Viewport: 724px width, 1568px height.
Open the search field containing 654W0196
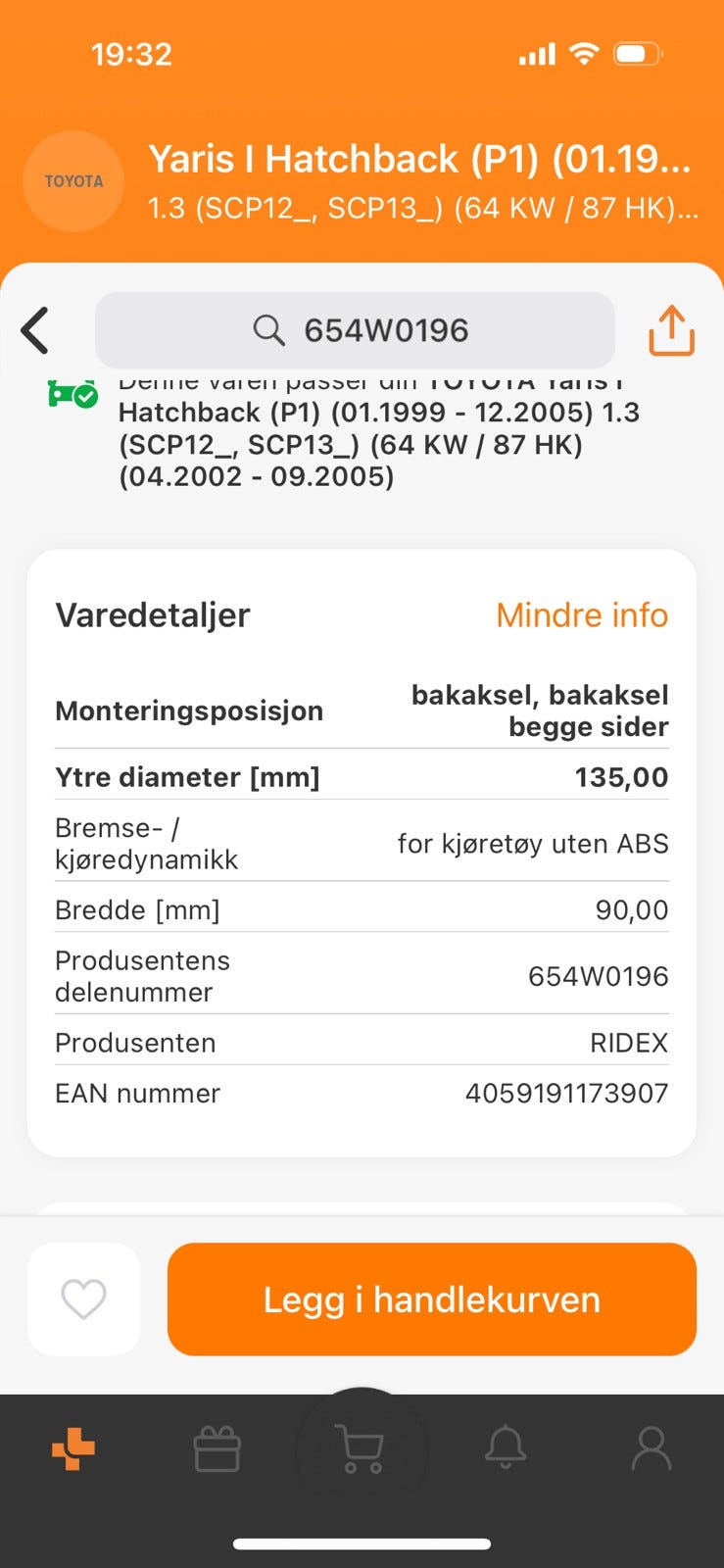(355, 330)
